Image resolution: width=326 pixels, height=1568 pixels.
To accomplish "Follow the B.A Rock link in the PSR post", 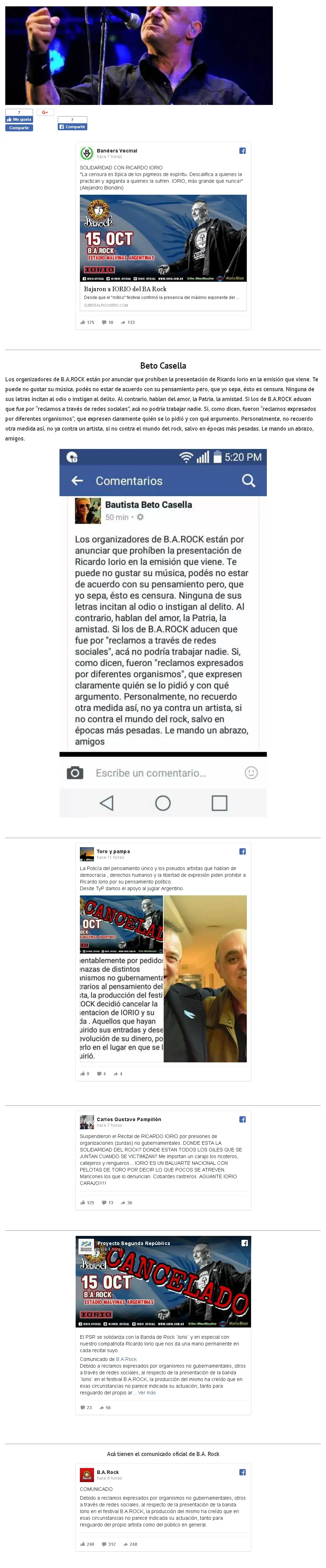I will tap(126, 1358).
